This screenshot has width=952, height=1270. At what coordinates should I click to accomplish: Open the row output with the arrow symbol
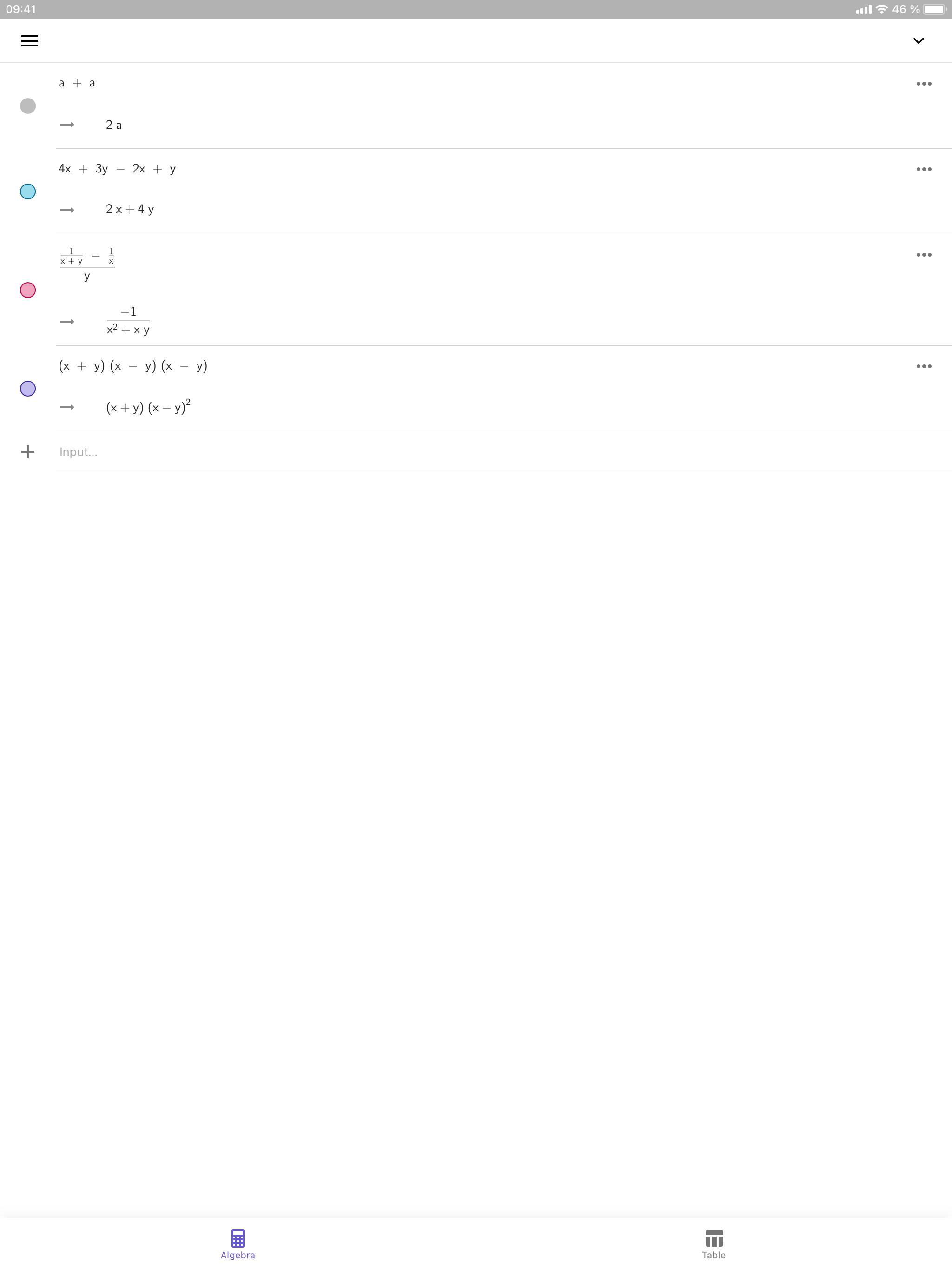pyautogui.click(x=67, y=125)
